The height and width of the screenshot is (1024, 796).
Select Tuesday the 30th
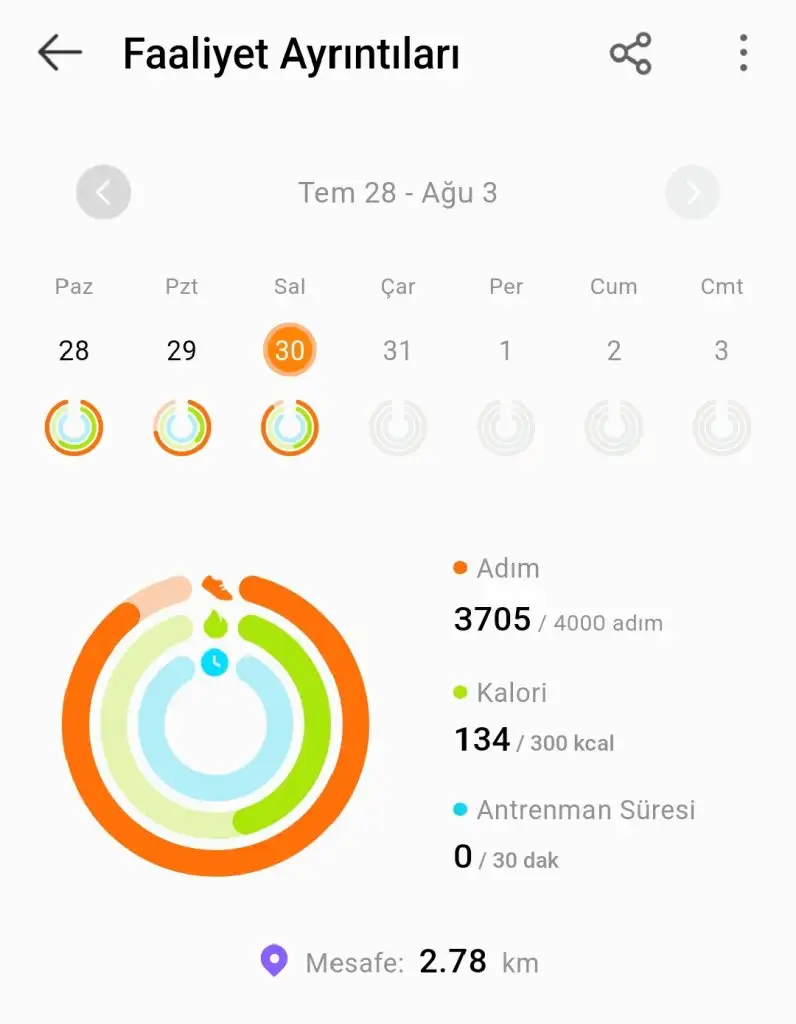pyautogui.click(x=290, y=351)
